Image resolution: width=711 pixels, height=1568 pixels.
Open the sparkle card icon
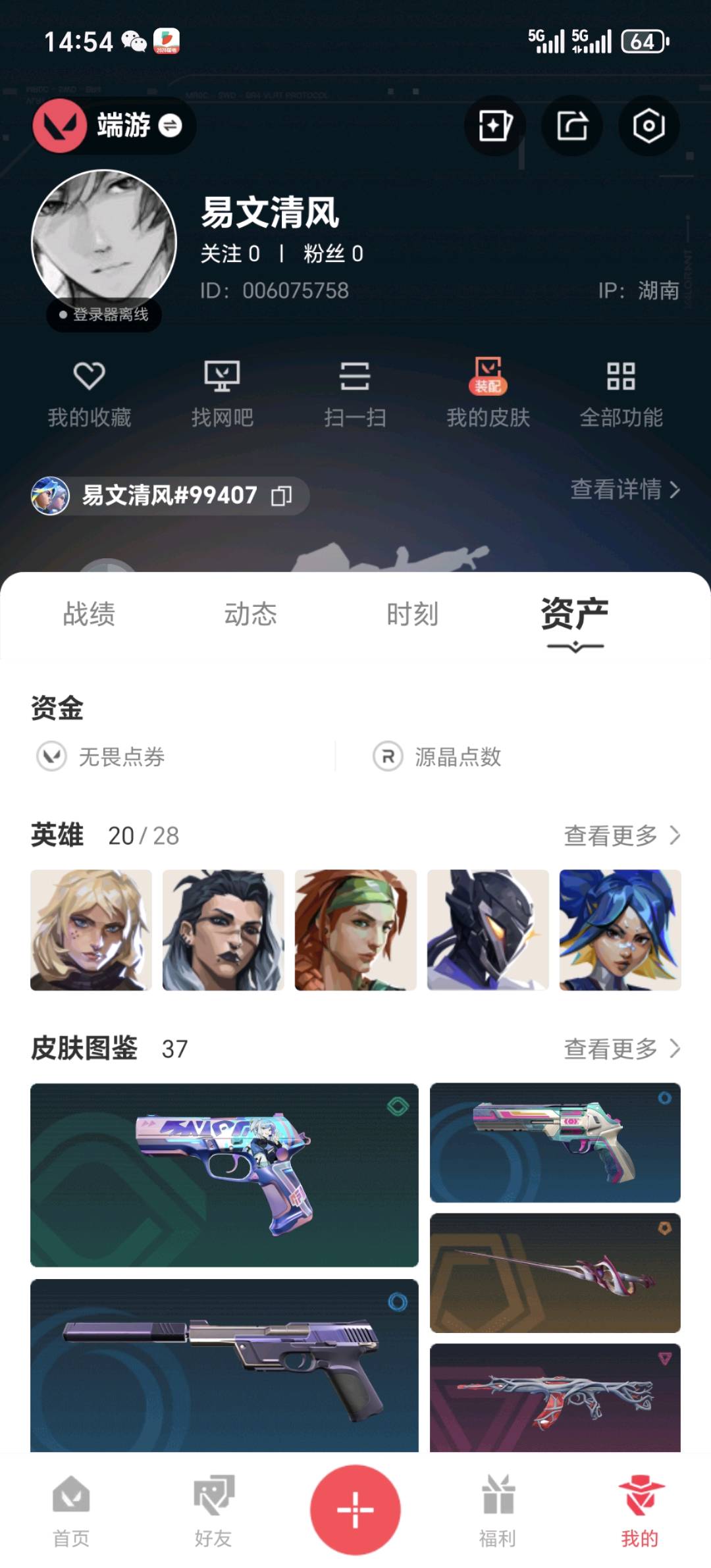(x=494, y=126)
